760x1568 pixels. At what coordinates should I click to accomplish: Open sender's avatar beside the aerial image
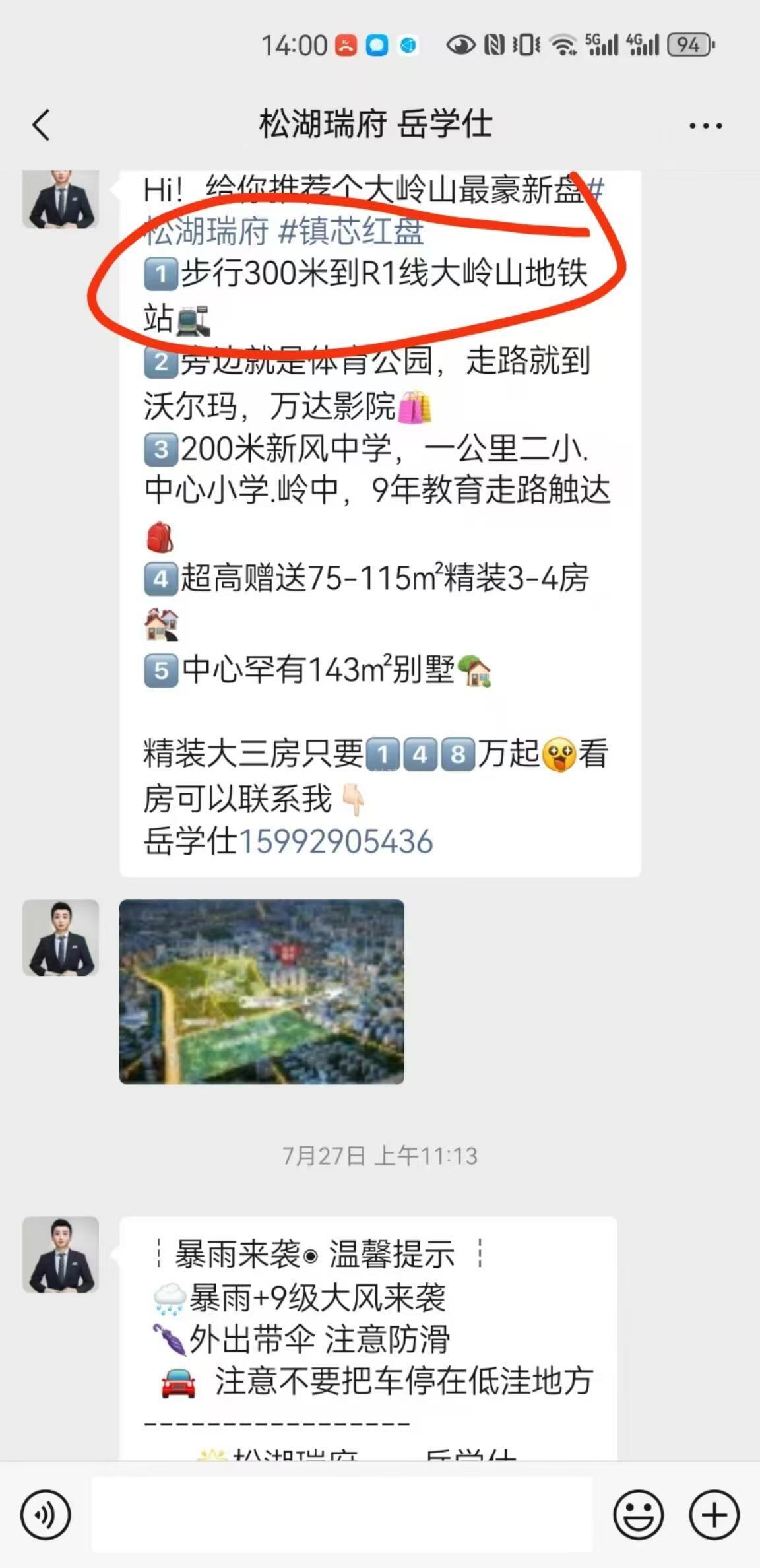[61, 938]
